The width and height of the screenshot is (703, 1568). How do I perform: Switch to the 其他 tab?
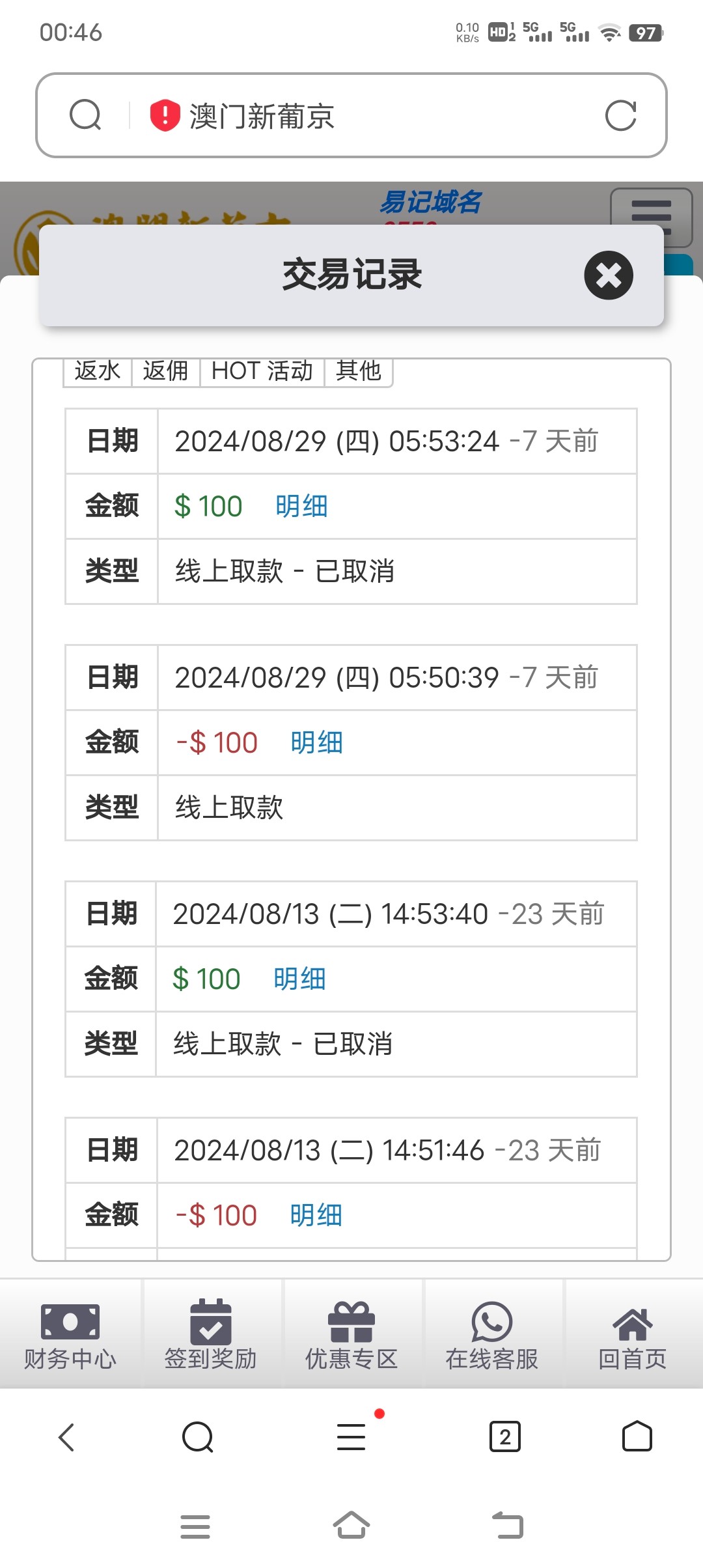point(358,371)
